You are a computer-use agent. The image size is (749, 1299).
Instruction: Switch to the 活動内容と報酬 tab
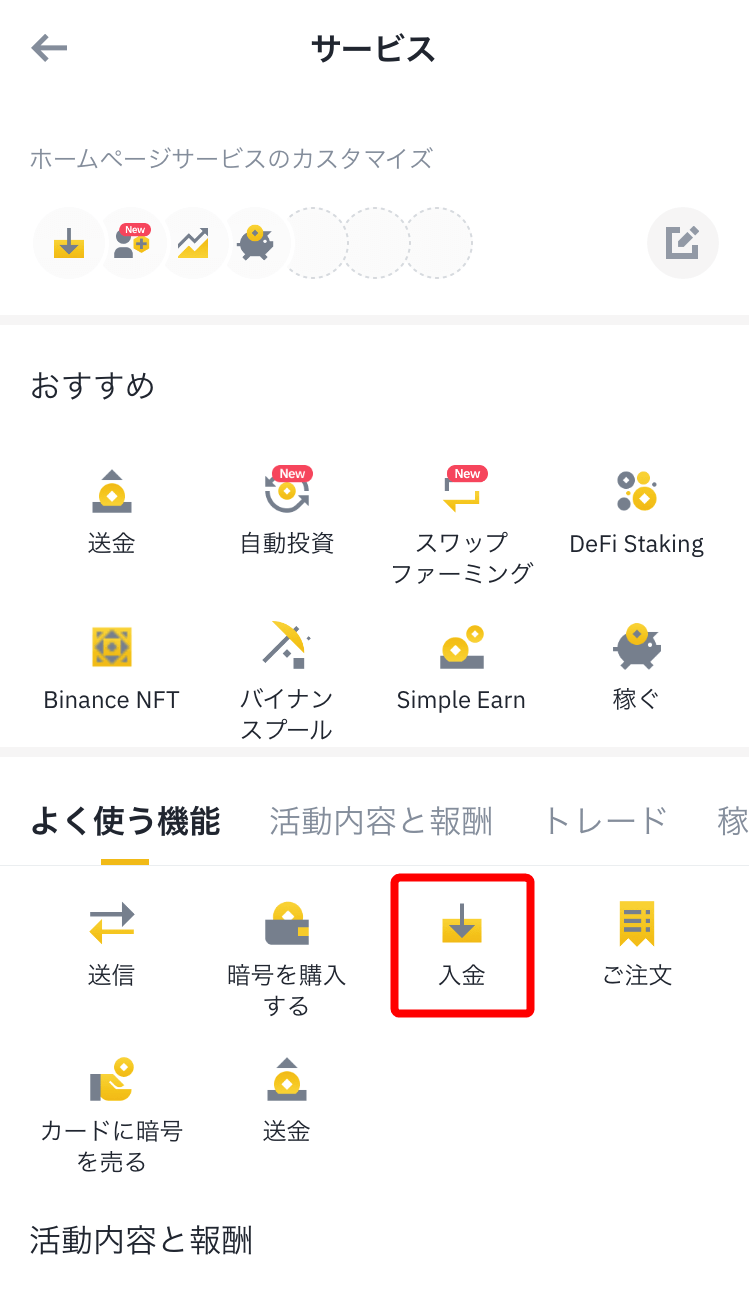pyautogui.click(x=381, y=820)
